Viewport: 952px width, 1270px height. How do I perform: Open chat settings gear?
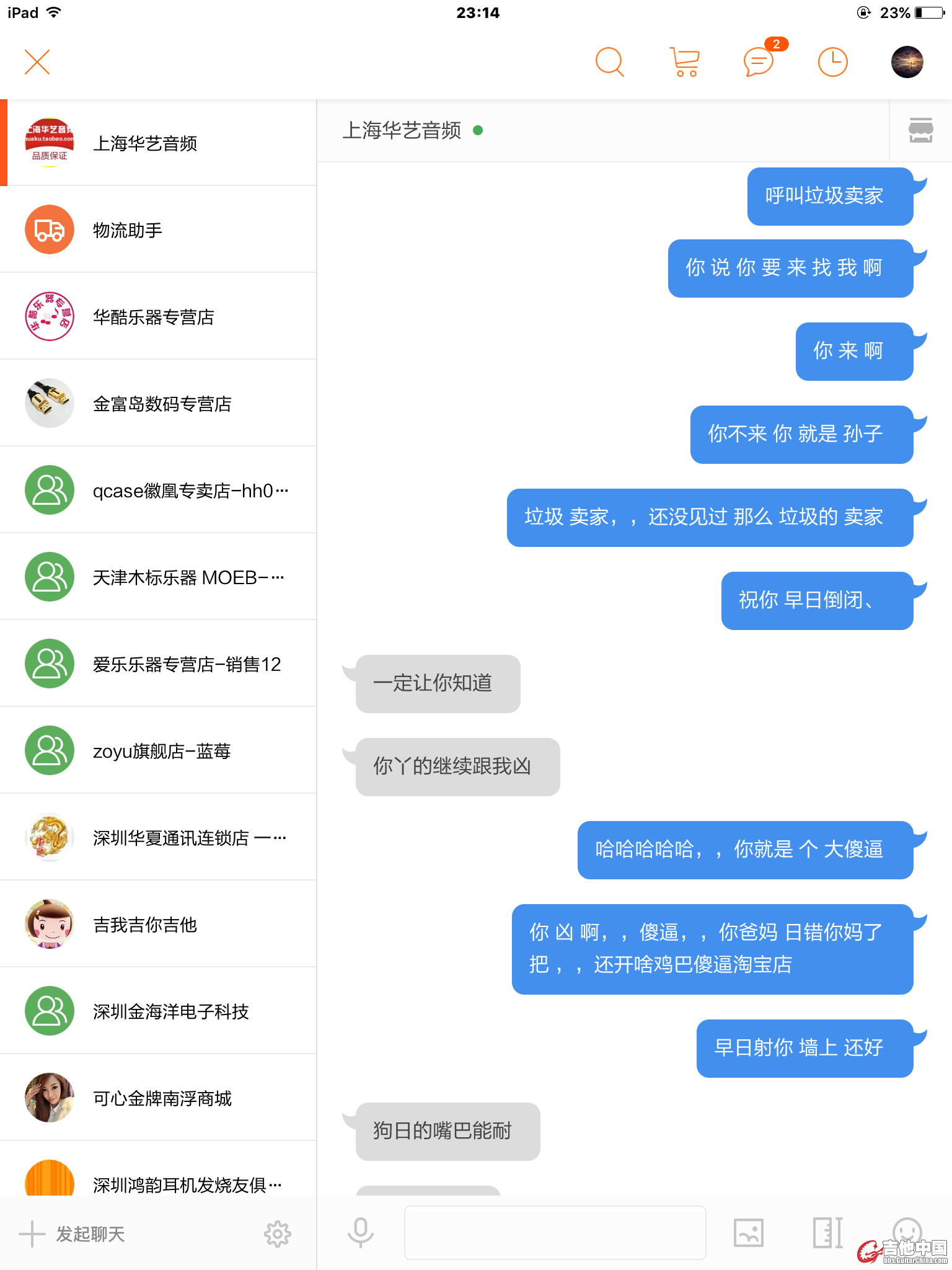click(x=277, y=1234)
